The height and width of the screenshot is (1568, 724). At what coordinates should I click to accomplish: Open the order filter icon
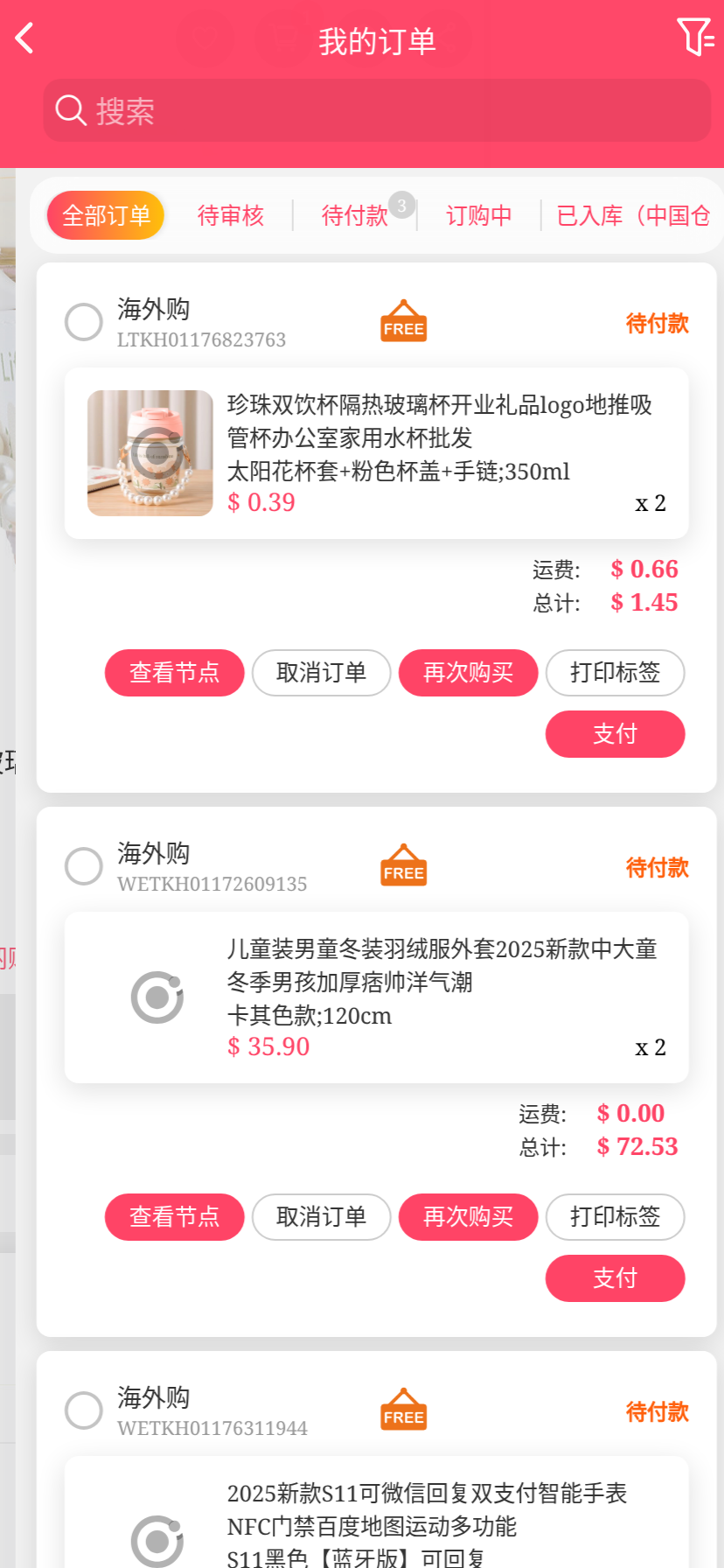pyautogui.click(x=695, y=38)
